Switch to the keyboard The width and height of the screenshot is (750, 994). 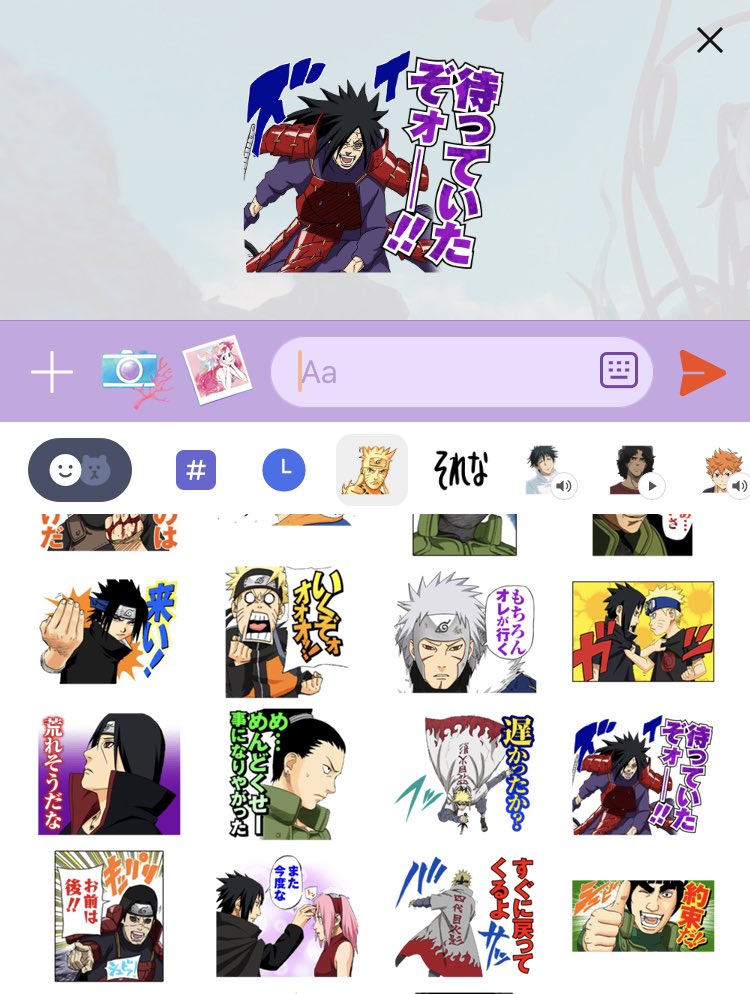(x=618, y=371)
